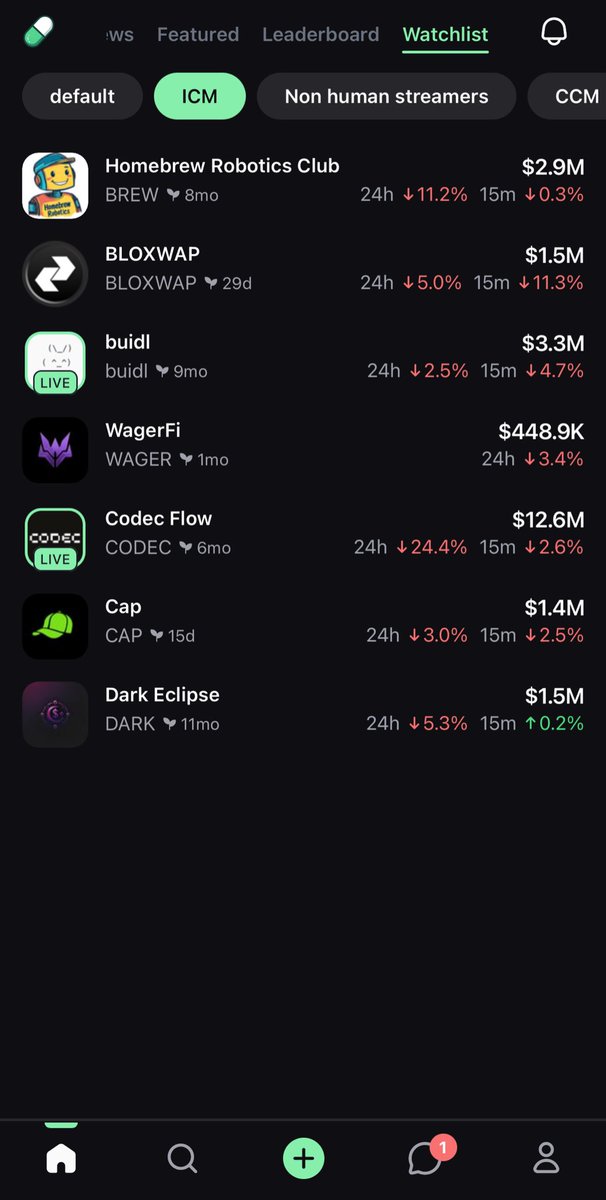Open the notifications bell
Viewport: 606px width, 1200px height.
pyautogui.click(x=553, y=32)
